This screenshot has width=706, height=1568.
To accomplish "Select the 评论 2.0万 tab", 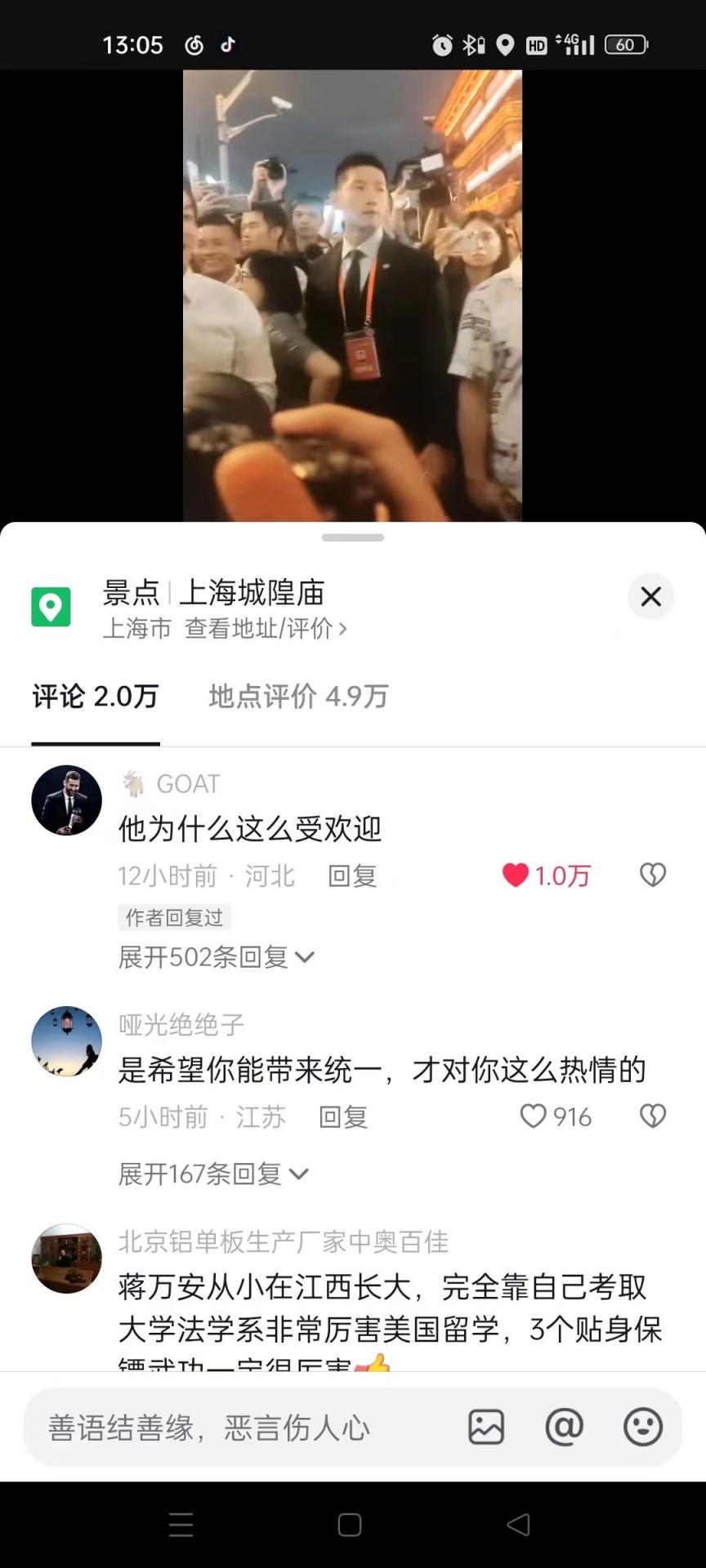I will point(95,697).
